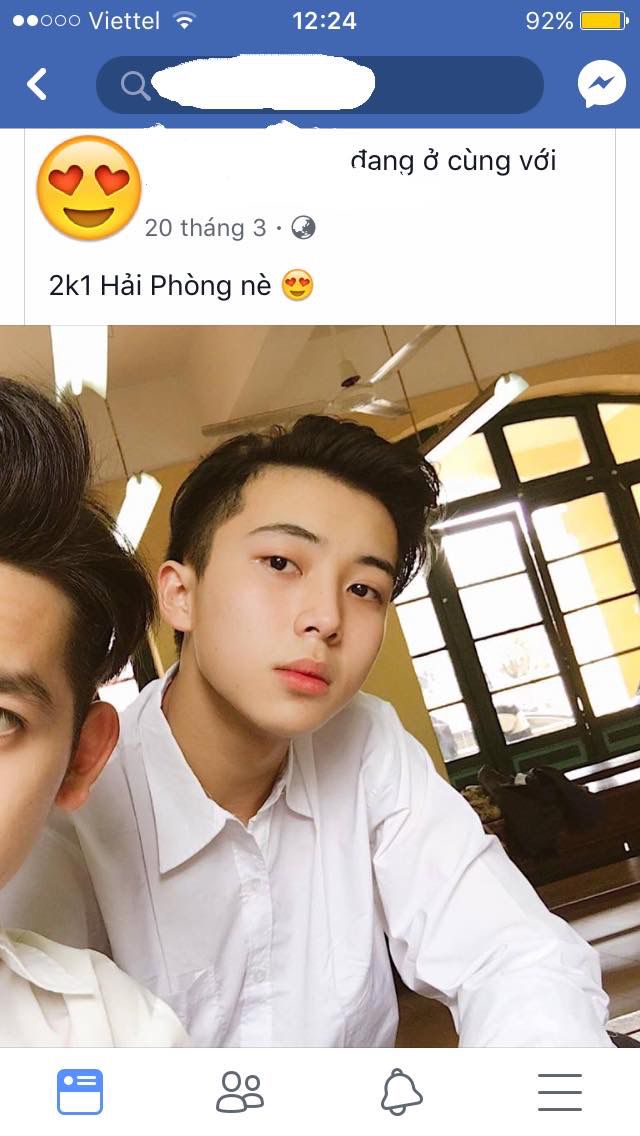
Task: Open the post's selfie photo
Action: point(320,686)
